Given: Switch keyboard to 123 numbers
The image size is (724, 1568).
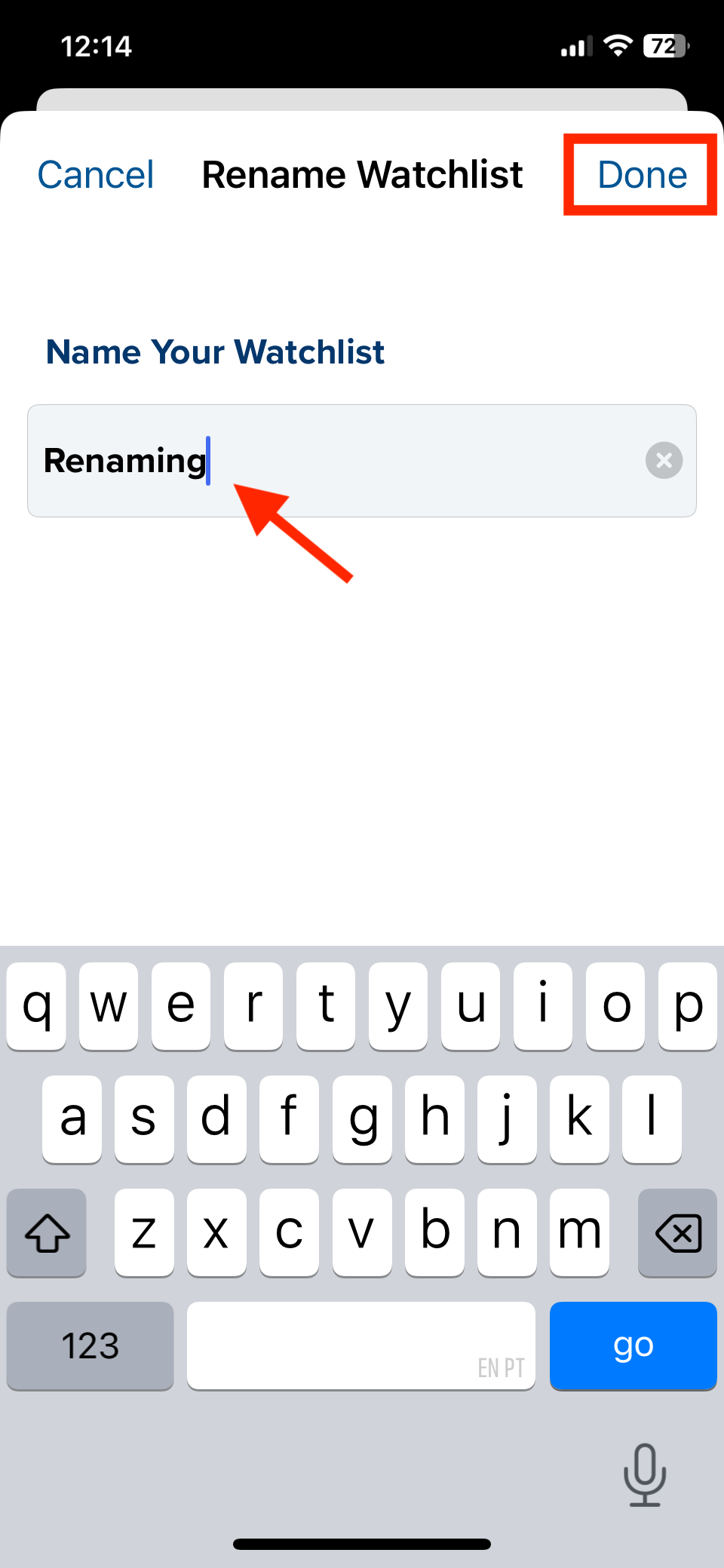Looking at the screenshot, I should click(90, 1346).
